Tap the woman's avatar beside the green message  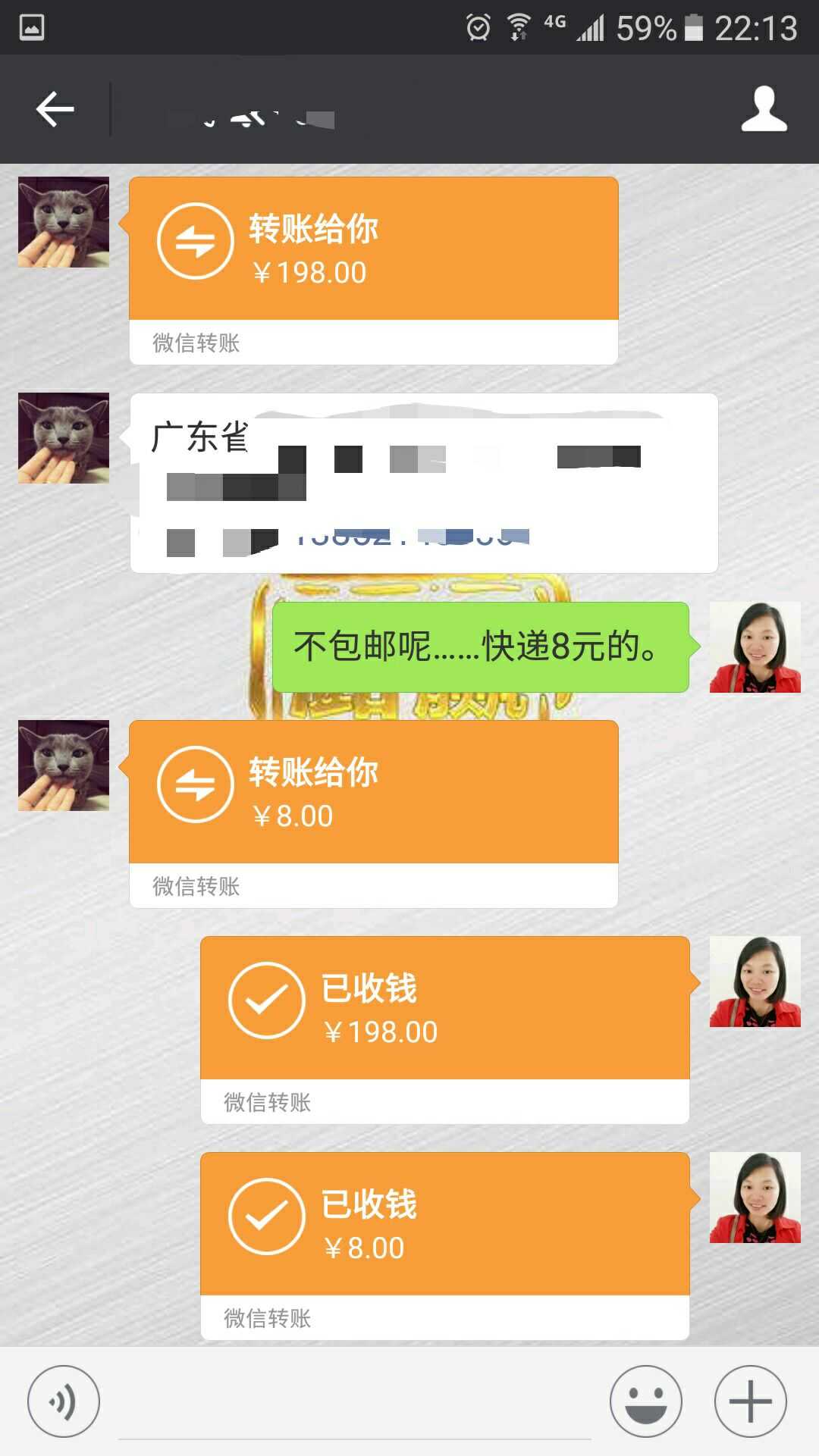(755, 647)
